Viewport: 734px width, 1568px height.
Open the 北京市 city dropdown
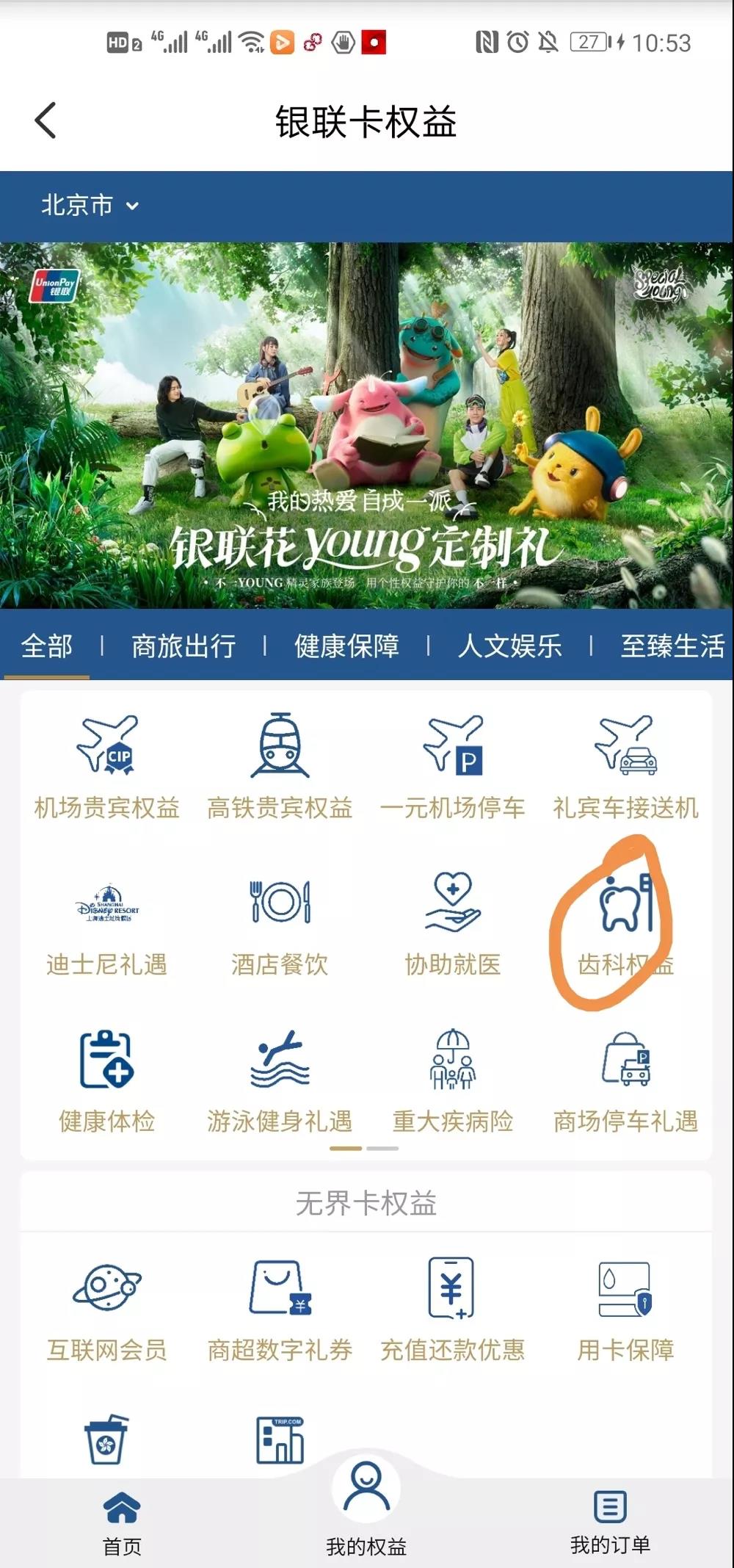tap(90, 205)
